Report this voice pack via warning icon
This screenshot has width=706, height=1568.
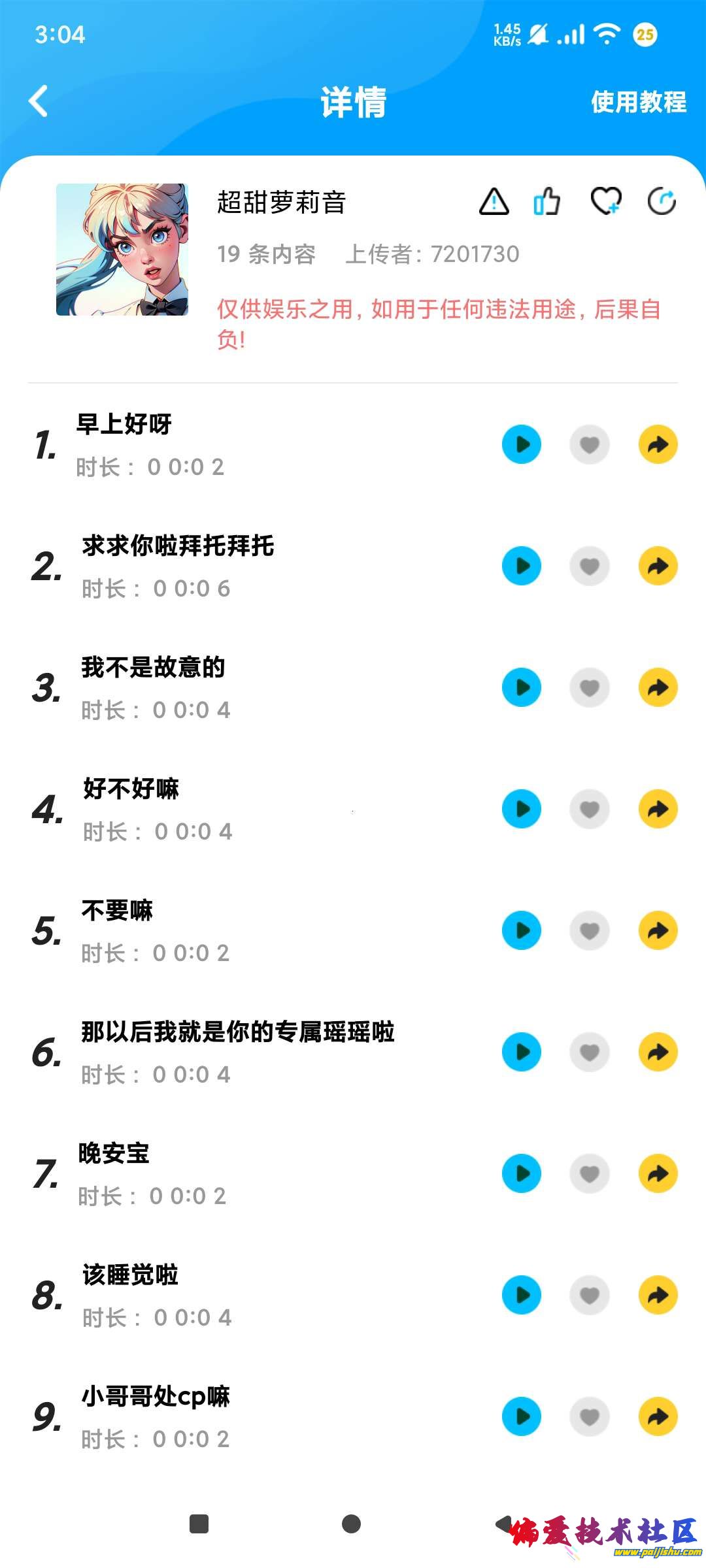click(494, 201)
